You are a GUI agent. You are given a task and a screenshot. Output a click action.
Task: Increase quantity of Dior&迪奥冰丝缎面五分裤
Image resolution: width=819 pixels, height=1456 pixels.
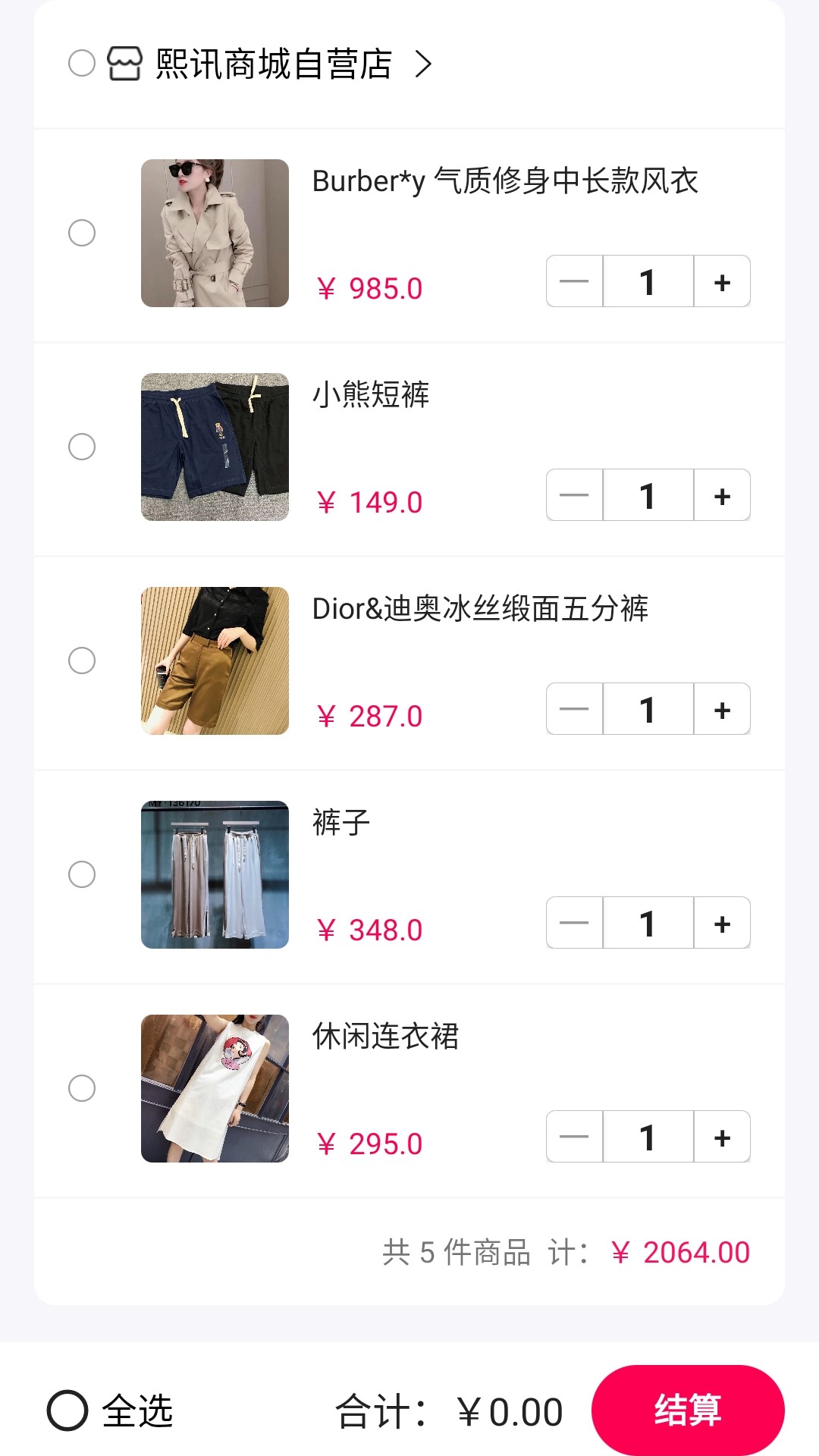click(x=720, y=709)
